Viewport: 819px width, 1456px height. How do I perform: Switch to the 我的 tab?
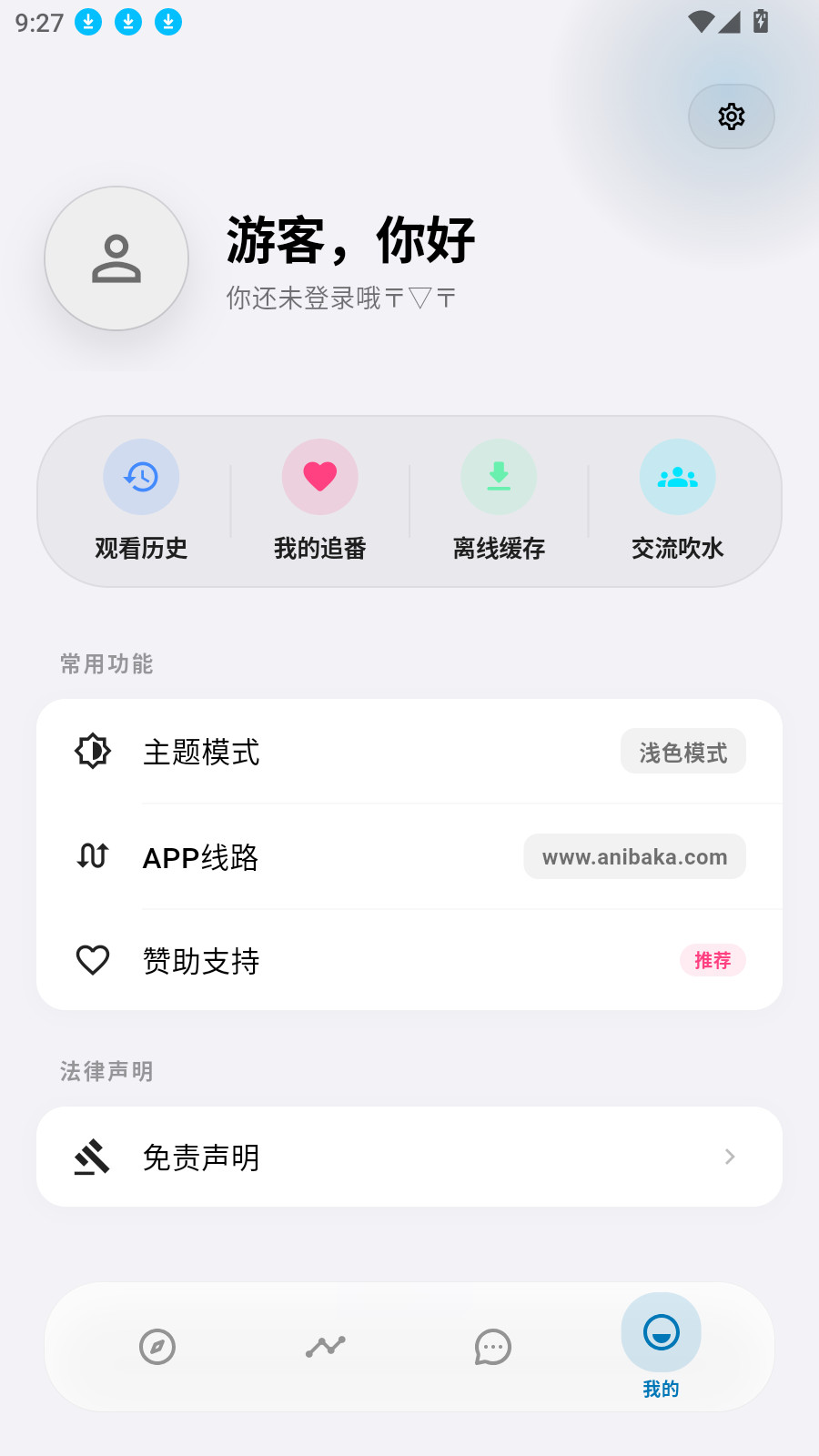point(660,1347)
